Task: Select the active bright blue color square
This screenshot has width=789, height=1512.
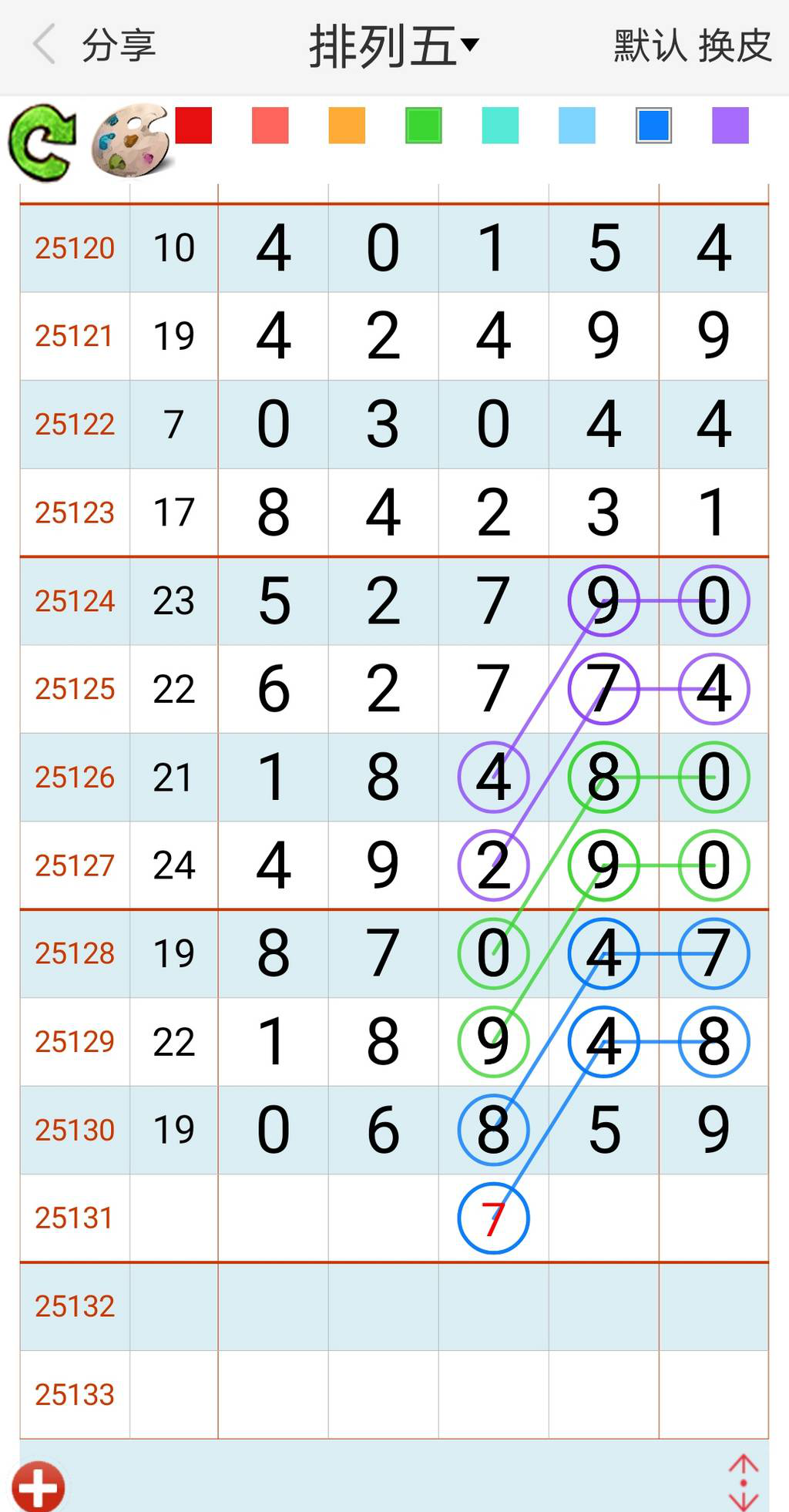Action: pyautogui.click(x=651, y=128)
